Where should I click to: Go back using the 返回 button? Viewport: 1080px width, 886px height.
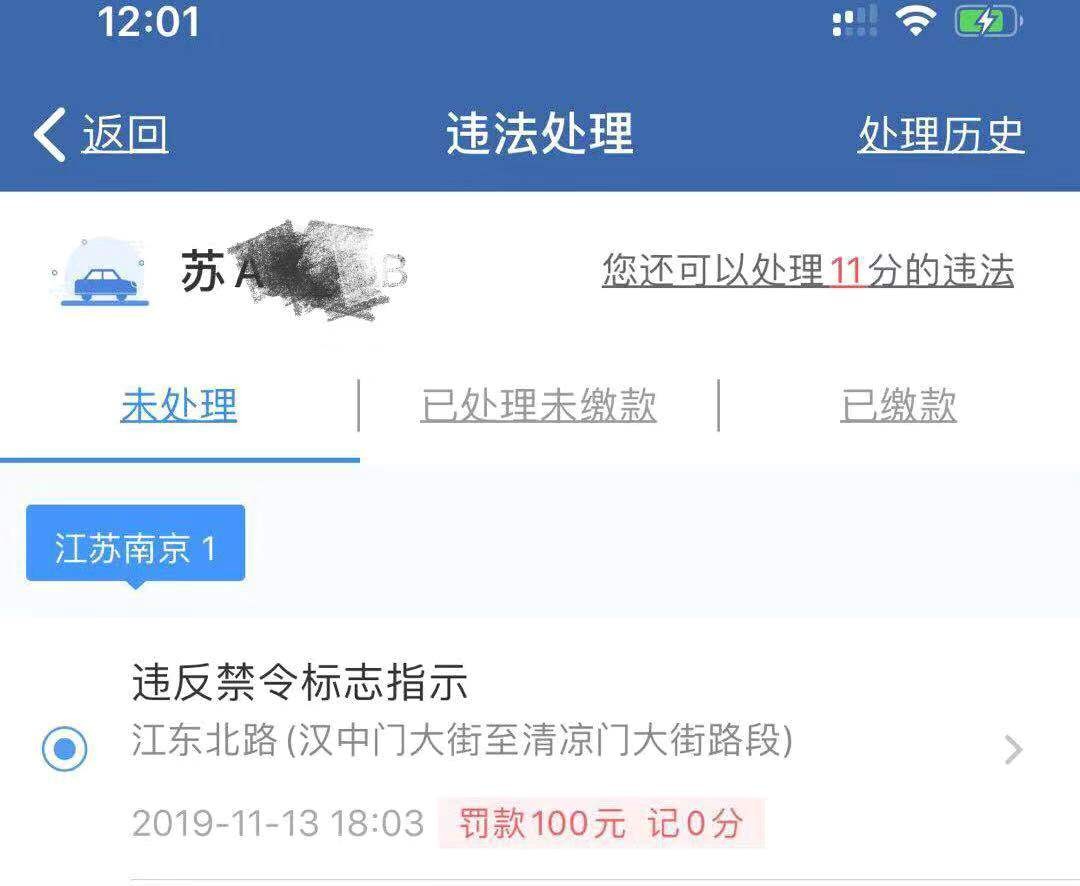[101, 135]
